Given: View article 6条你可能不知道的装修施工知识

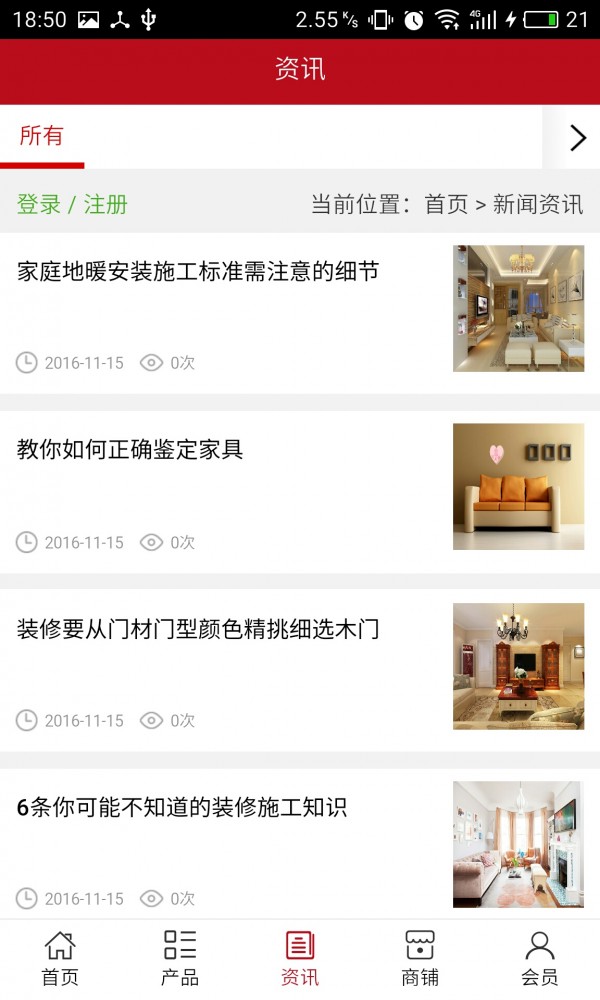Looking at the screenshot, I should pos(182,808).
